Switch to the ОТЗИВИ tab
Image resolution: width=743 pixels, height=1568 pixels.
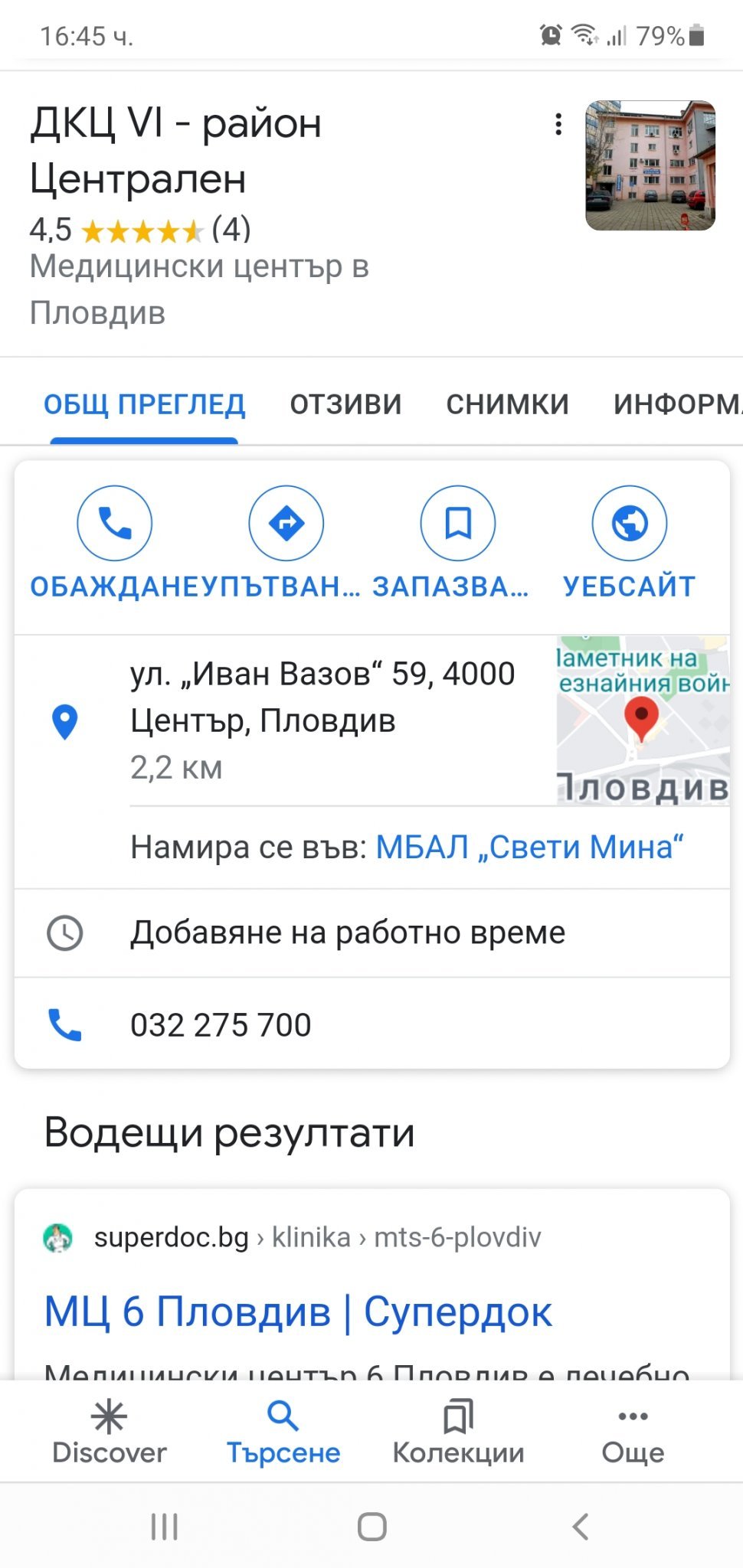345,404
